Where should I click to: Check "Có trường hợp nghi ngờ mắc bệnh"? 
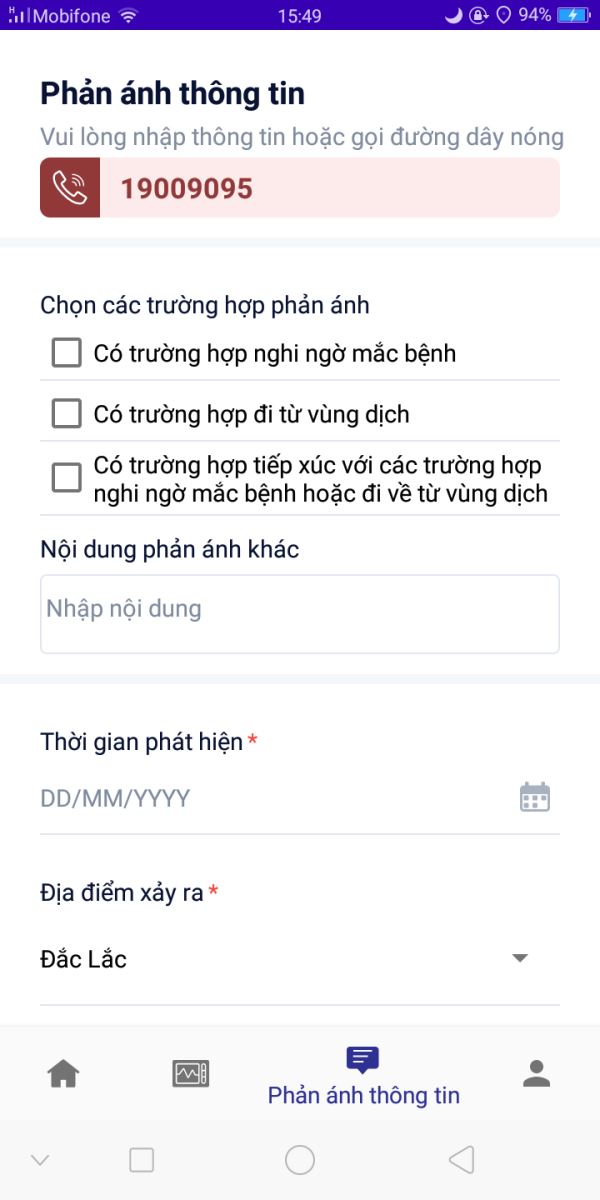[x=66, y=353]
